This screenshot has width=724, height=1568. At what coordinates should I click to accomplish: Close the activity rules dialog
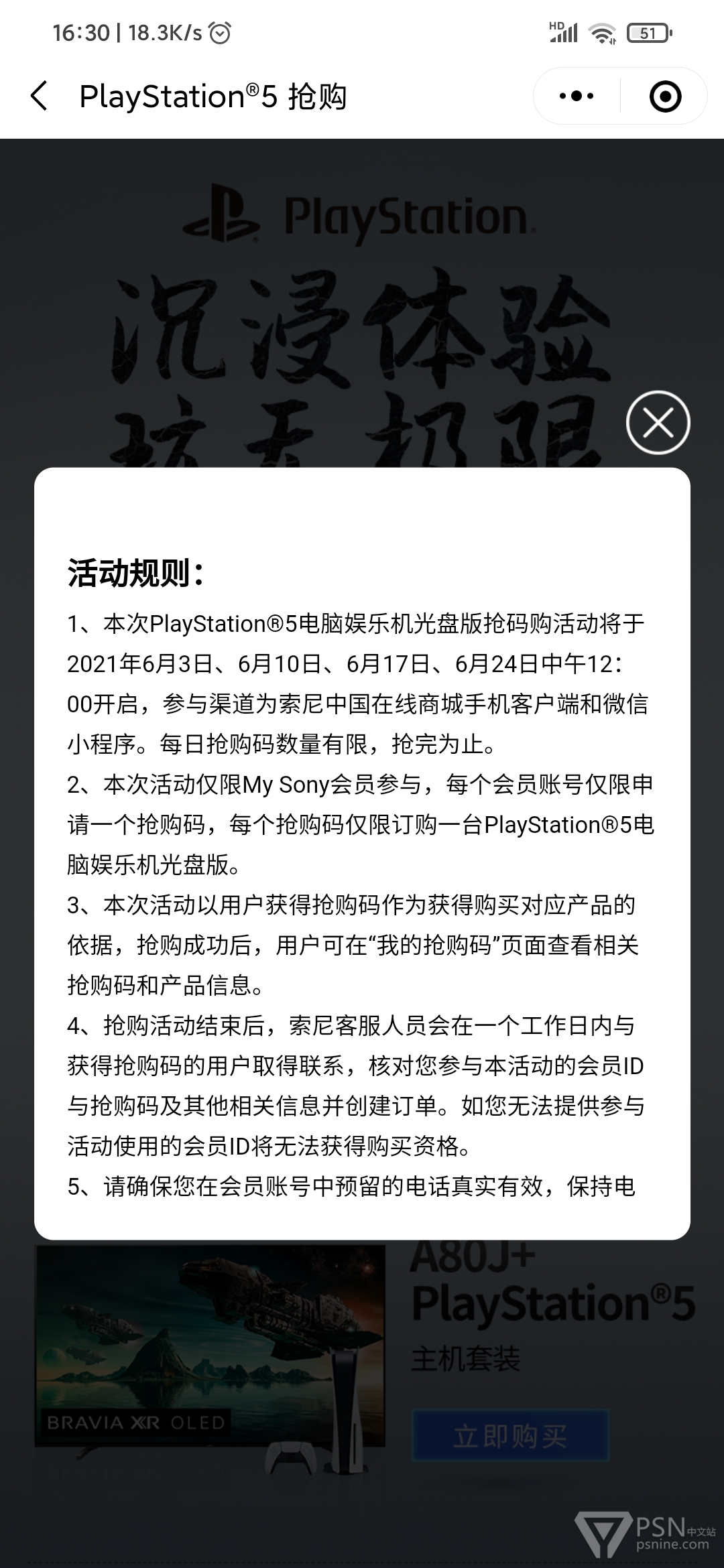[x=658, y=423]
